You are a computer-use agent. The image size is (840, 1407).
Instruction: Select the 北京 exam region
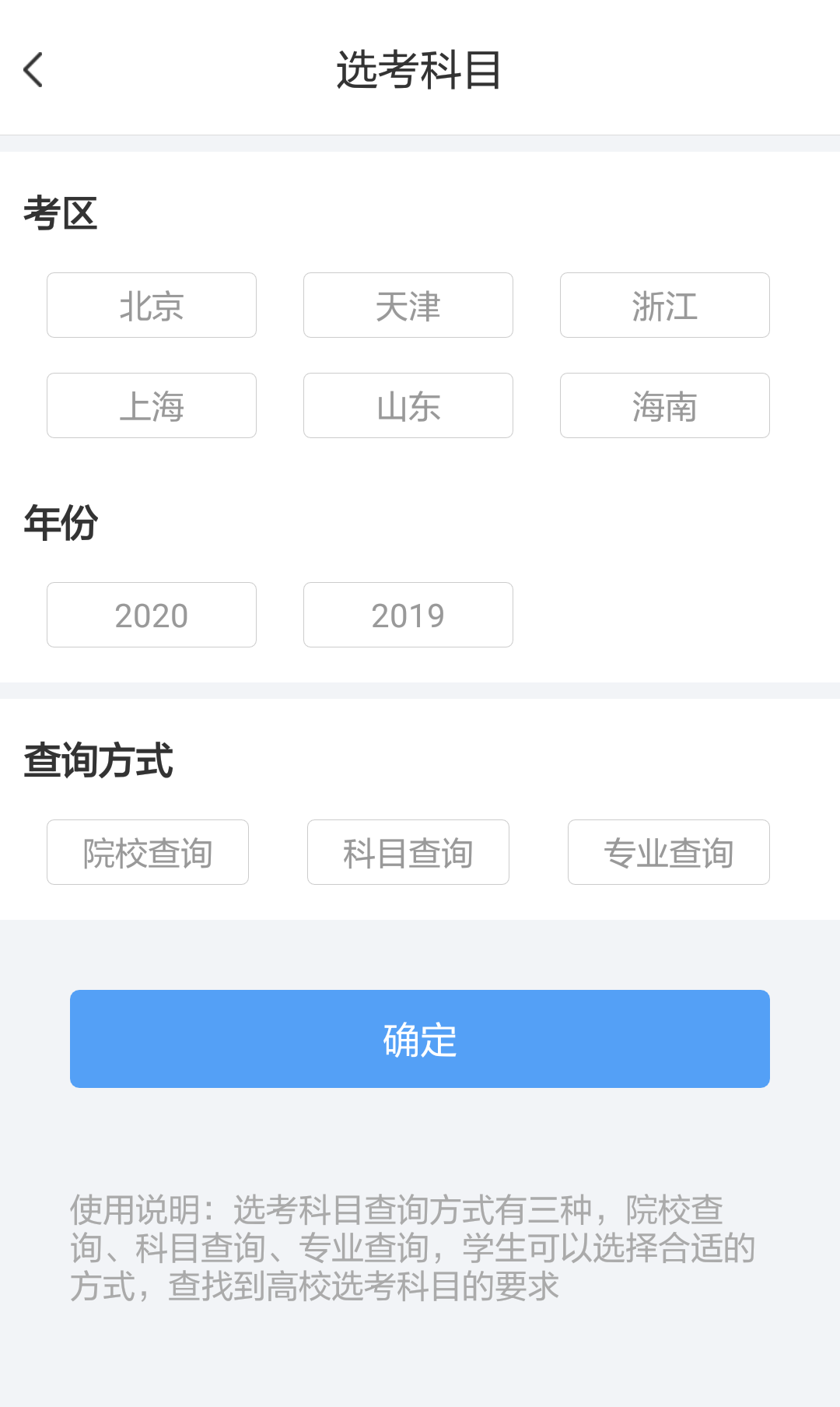pyautogui.click(x=152, y=305)
